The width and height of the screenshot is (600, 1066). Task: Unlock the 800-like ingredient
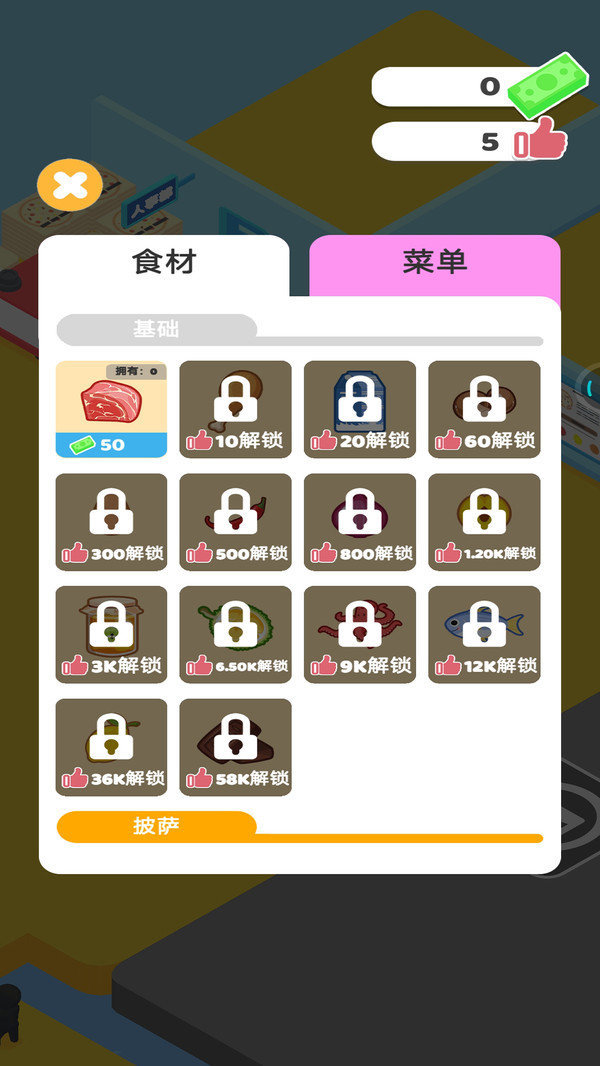point(359,522)
